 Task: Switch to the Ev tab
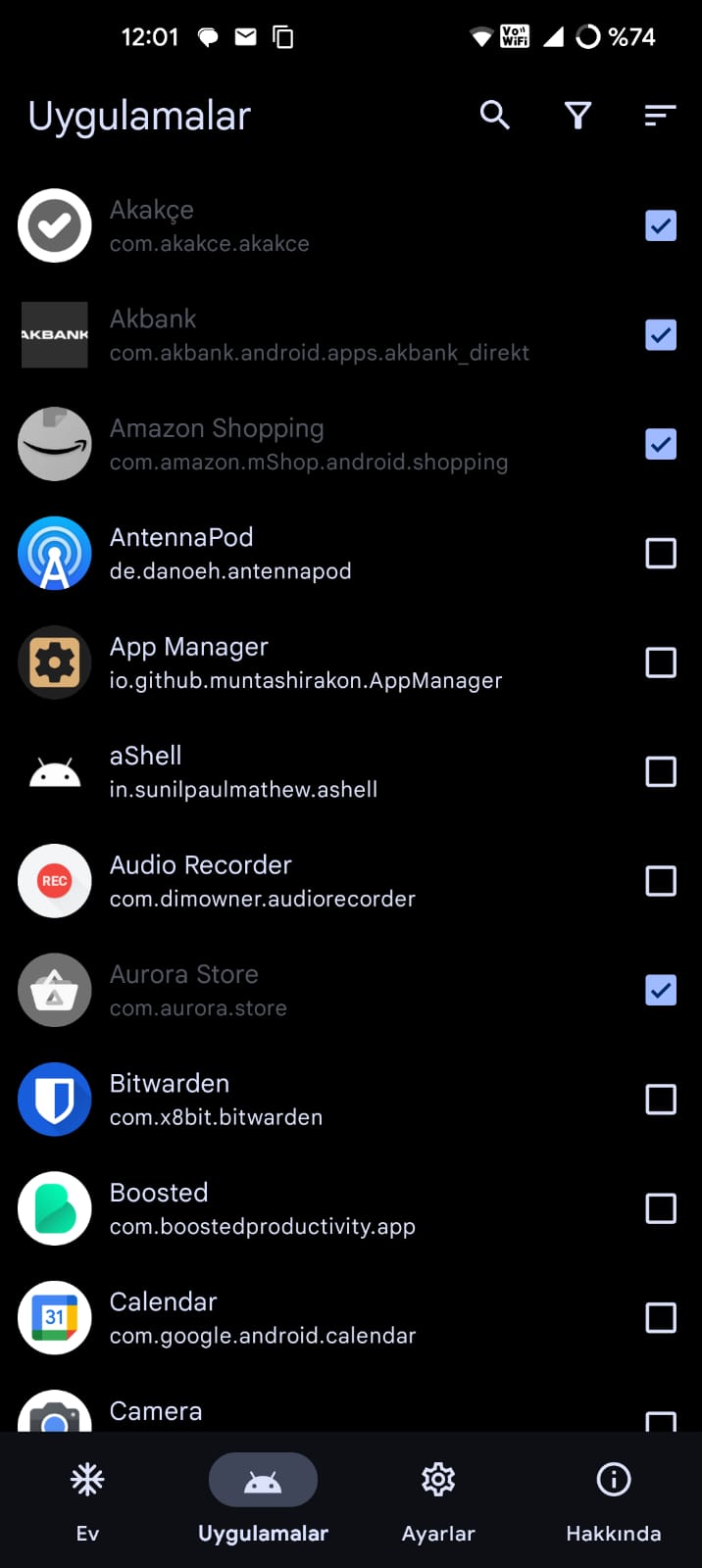pos(87,1497)
